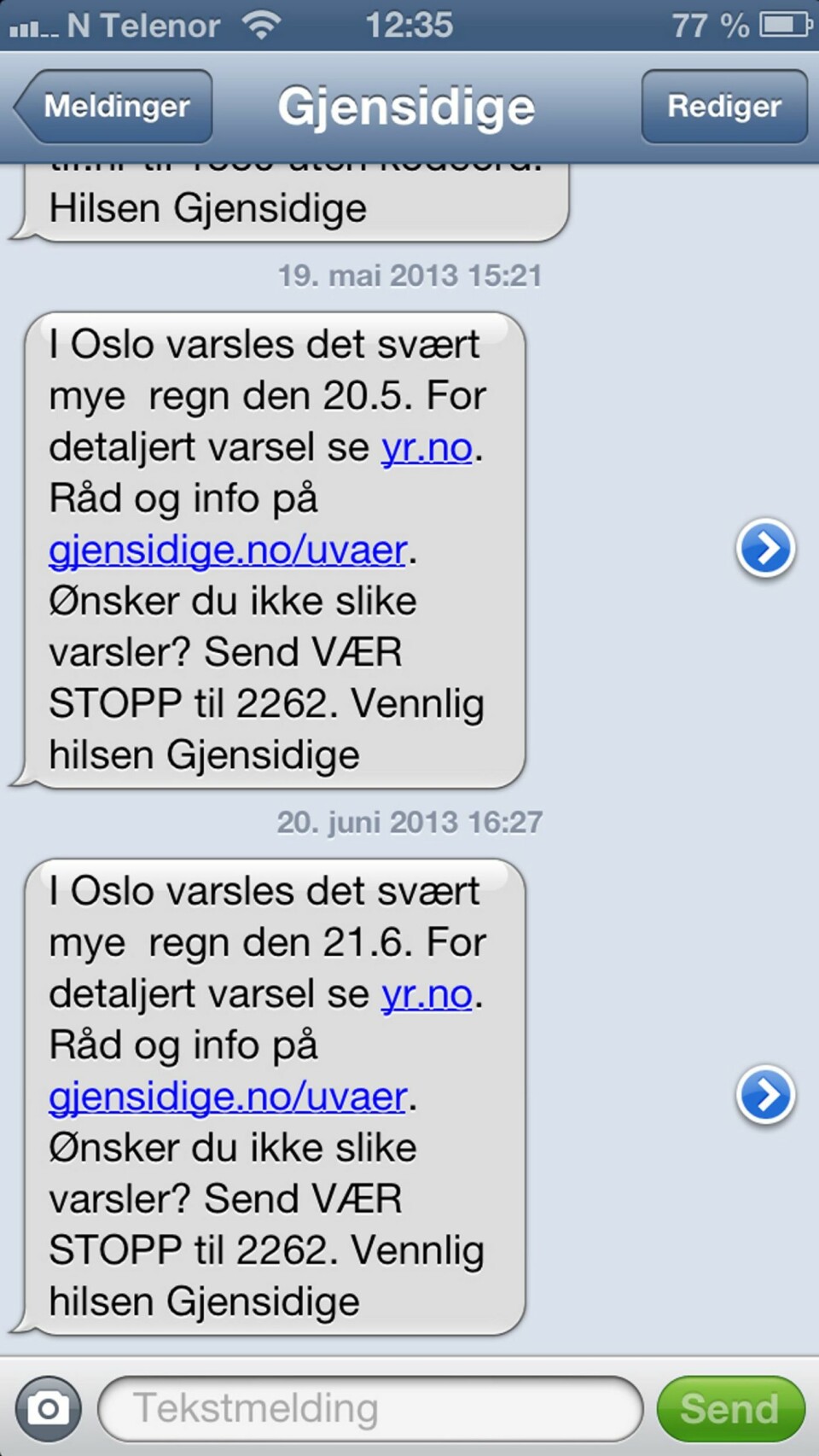Image resolution: width=819 pixels, height=1456 pixels.
Task: Tap the green Send button
Action: (730, 1408)
